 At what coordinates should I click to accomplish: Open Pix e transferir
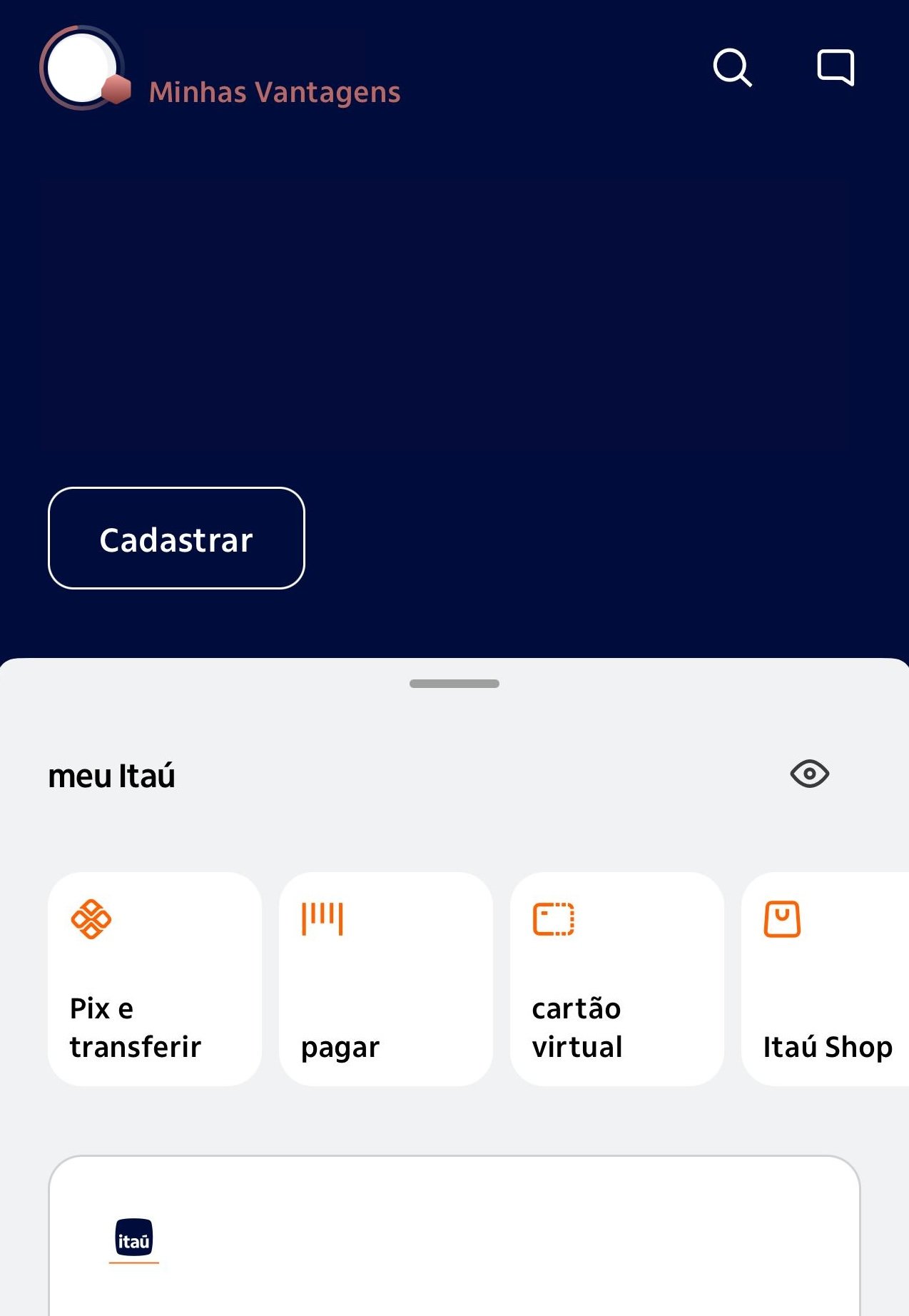click(155, 978)
